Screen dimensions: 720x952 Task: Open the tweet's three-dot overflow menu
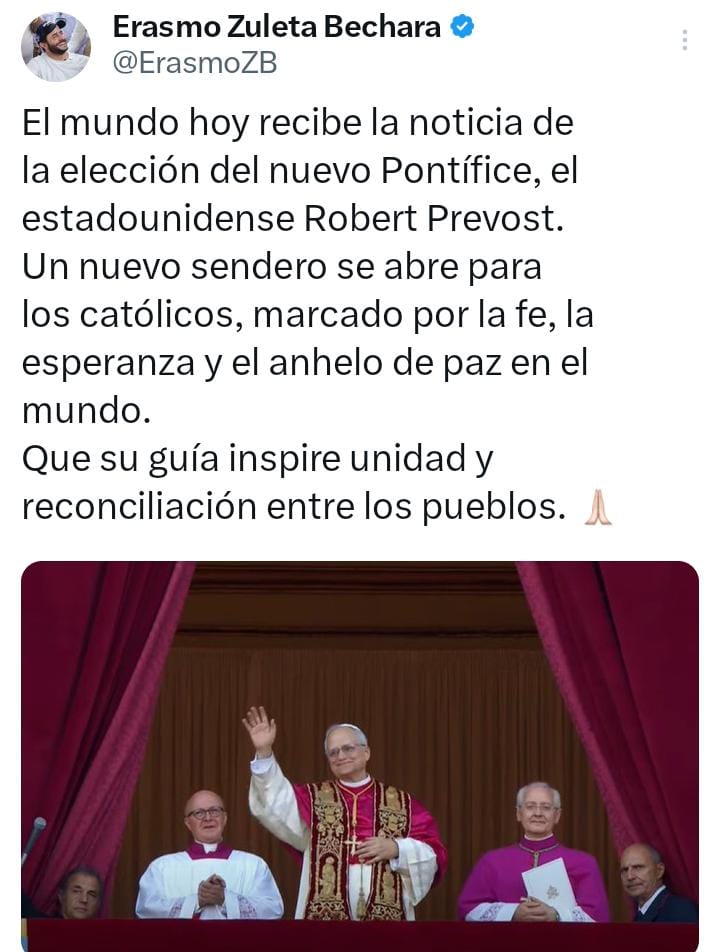click(684, 40)
